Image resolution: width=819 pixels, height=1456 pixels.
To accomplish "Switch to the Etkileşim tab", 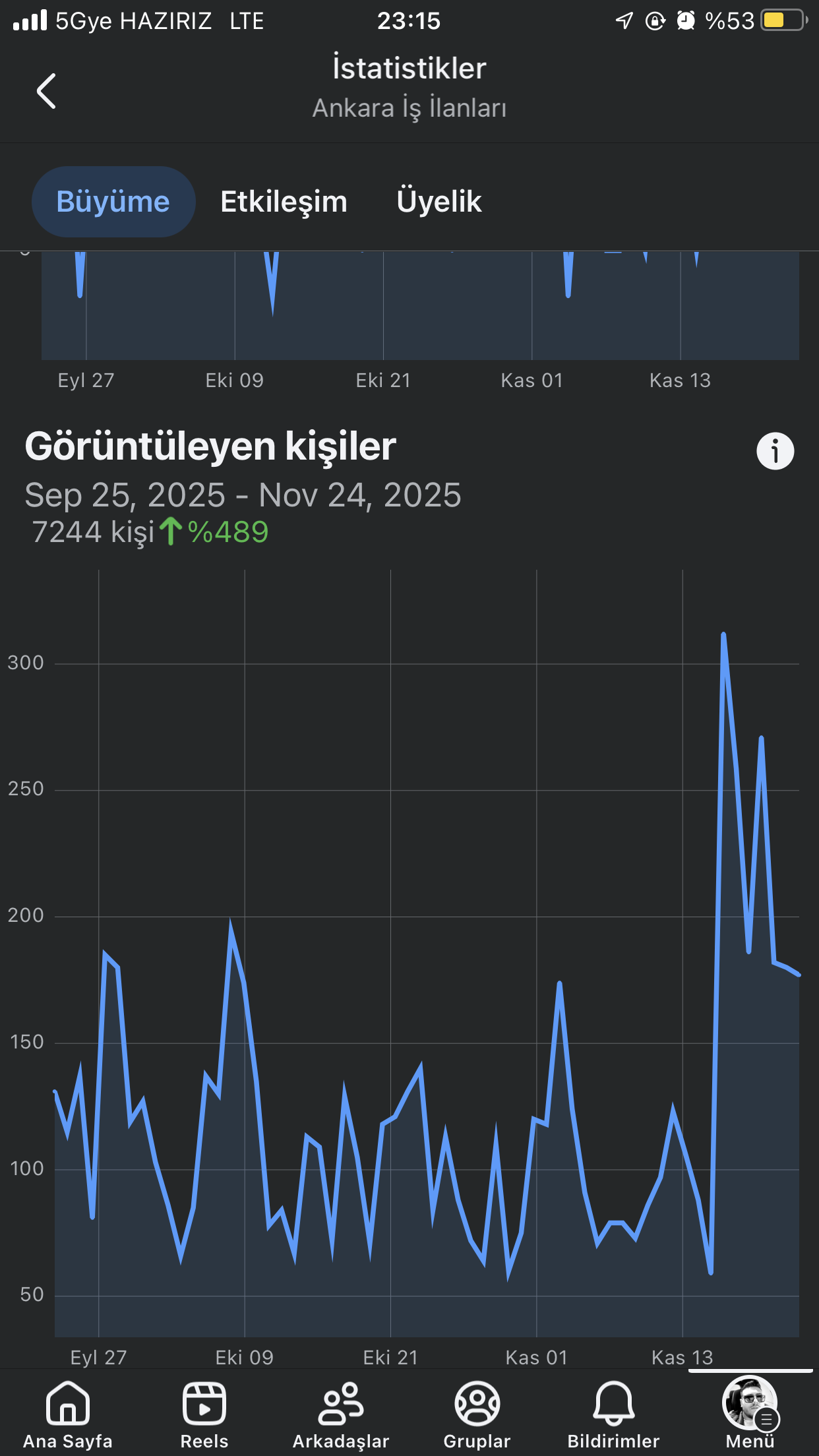I will (x=284, y=202).
